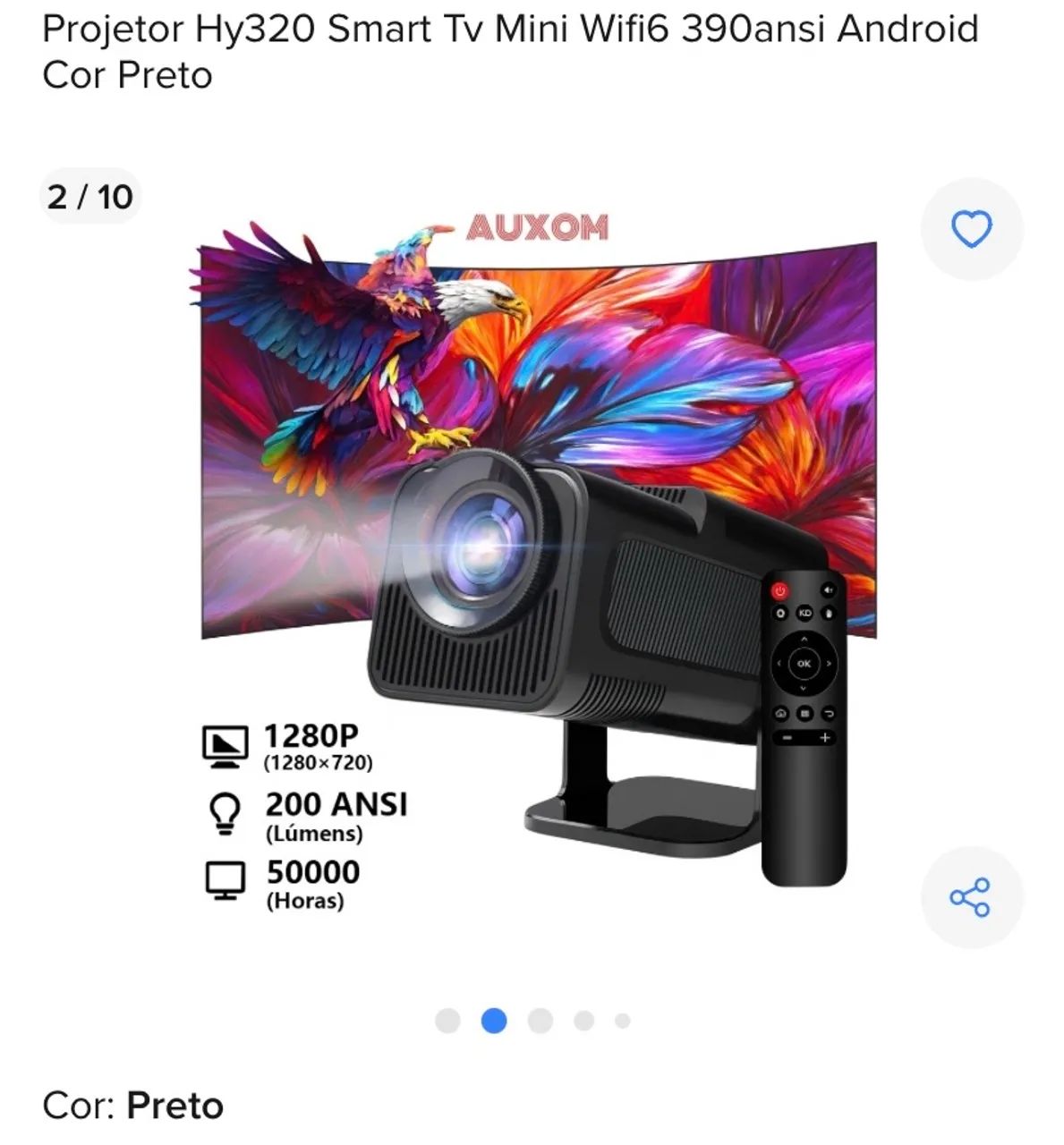Open sharing options via the share icon
Screen dimensions: 1064x1145
(972, 897)
